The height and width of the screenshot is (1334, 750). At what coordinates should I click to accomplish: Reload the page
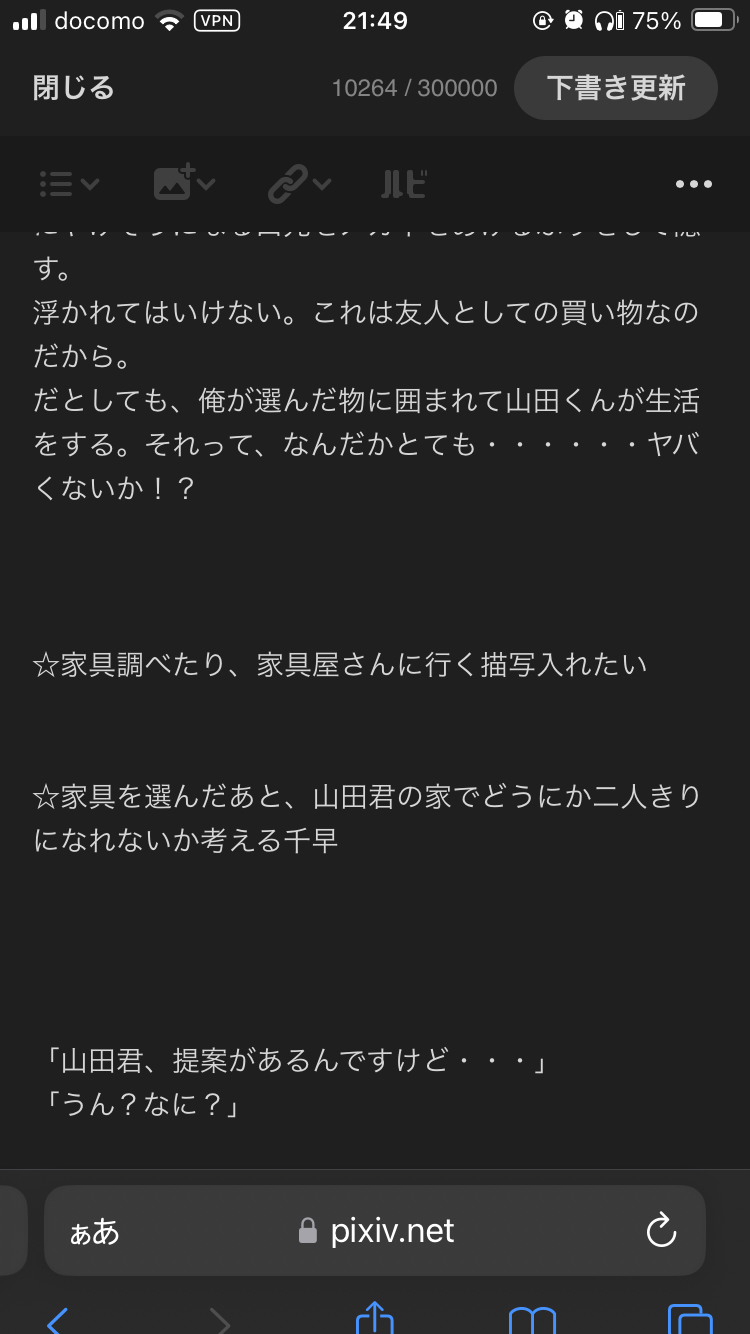click(x=662, y=1231)
